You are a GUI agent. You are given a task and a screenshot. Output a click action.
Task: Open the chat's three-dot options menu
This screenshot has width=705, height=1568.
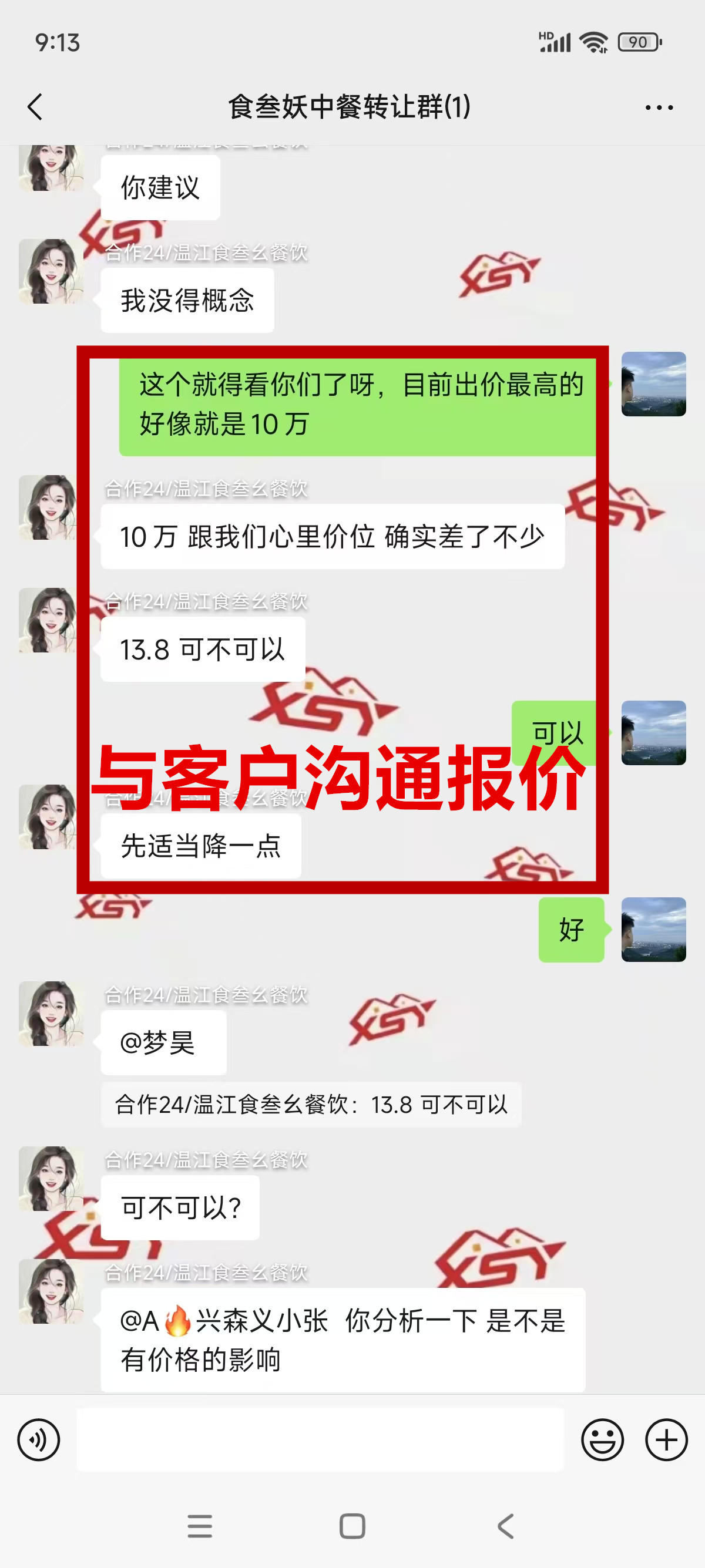[659, 107]
